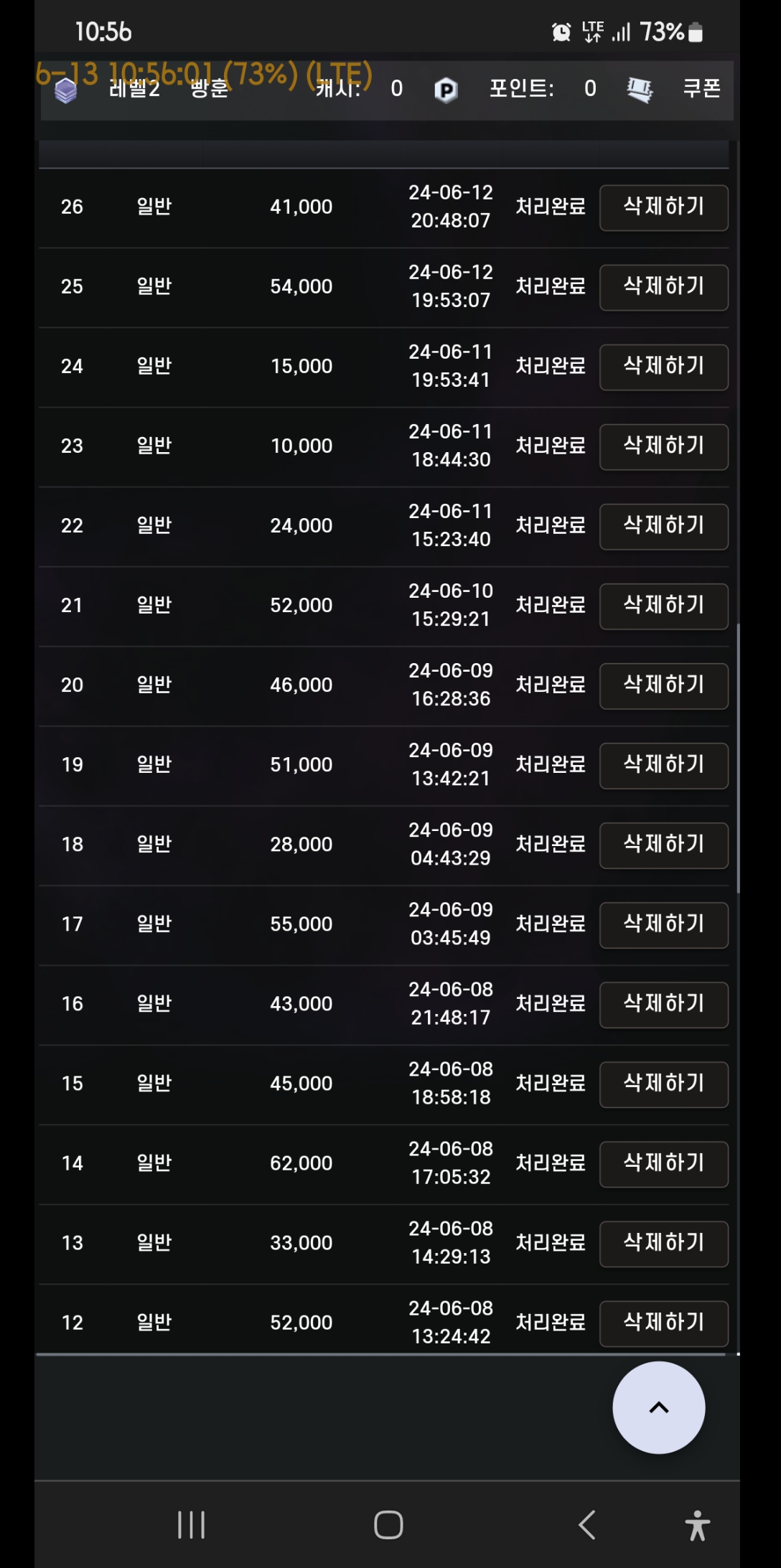The image size is (781, 1568).
Task: Remove entry 20 for 46,000
Action: pyautogui.click(x=664, y=686)
